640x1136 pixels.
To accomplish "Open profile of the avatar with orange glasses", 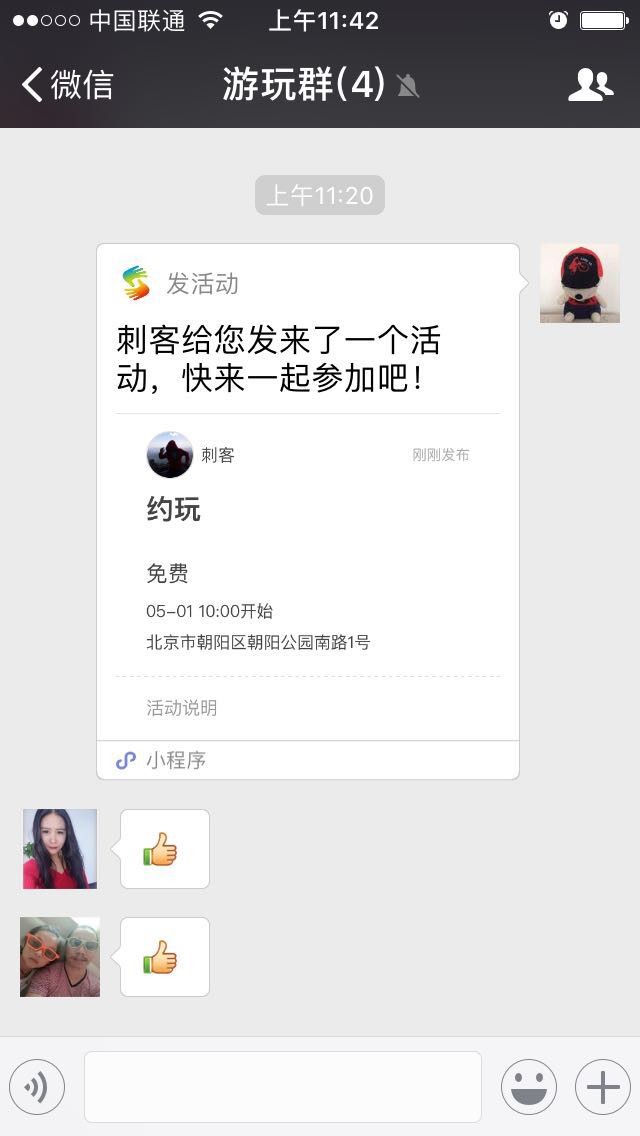I will tap(60, 957).
